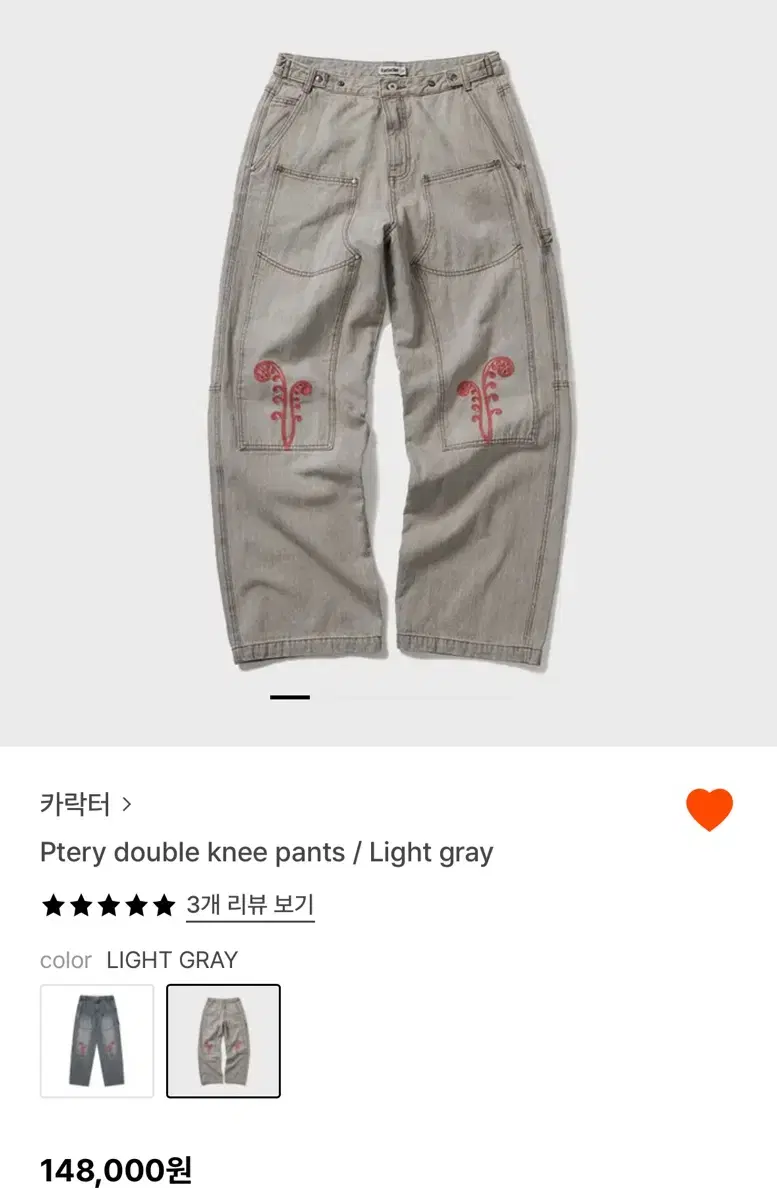
Task: Click the LIGHT GRAY color label text
Action: pos(171,960)
